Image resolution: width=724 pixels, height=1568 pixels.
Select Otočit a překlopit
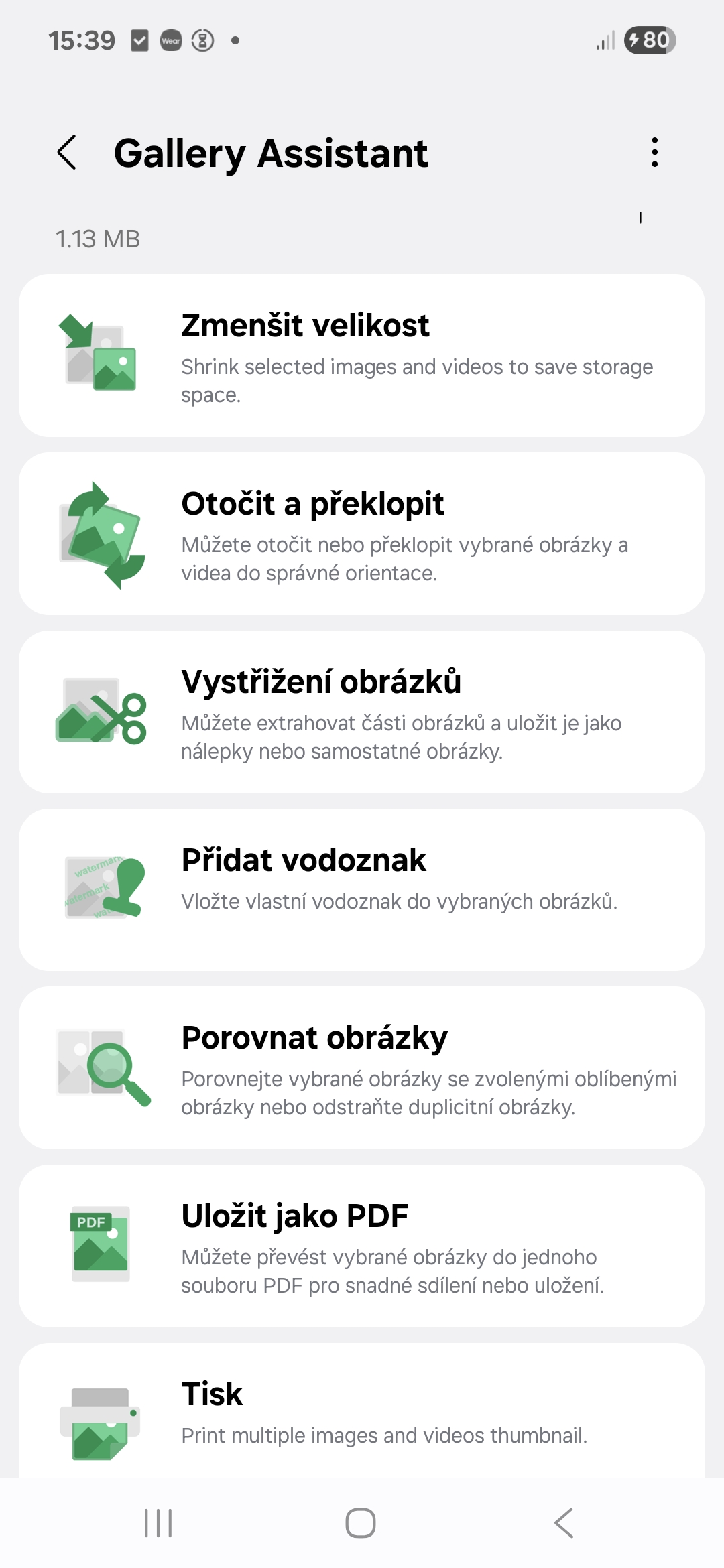pyautogui.click(x=362, y=534)
